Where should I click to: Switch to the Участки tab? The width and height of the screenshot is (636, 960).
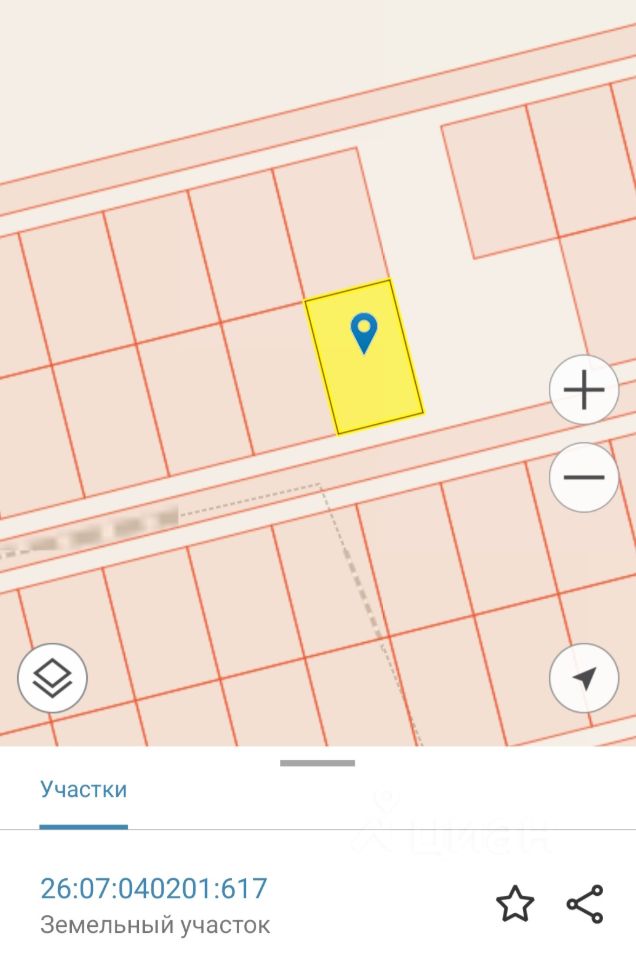84,789
